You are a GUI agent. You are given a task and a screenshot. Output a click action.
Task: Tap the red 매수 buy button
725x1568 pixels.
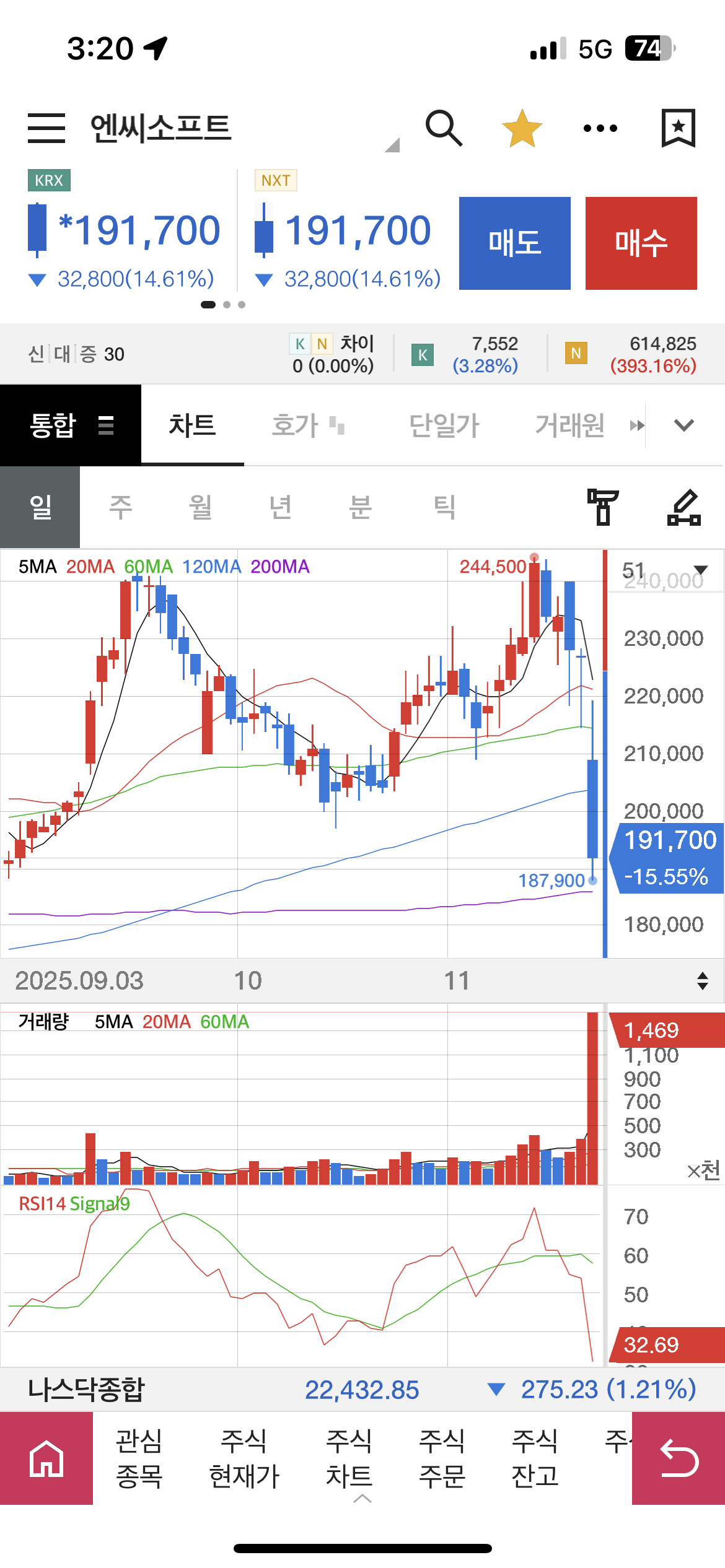[x=641, y=243]
